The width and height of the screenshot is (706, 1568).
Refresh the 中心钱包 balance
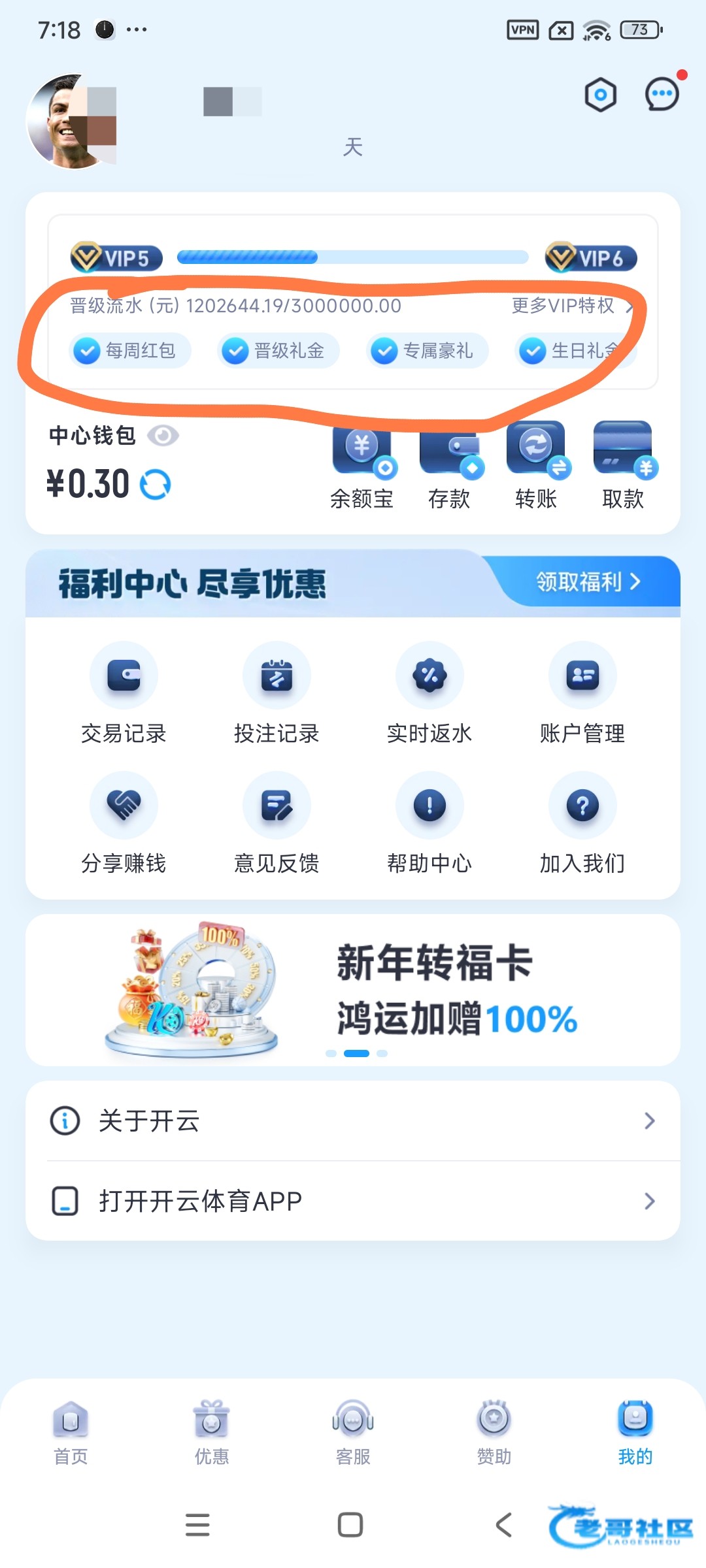156,485
